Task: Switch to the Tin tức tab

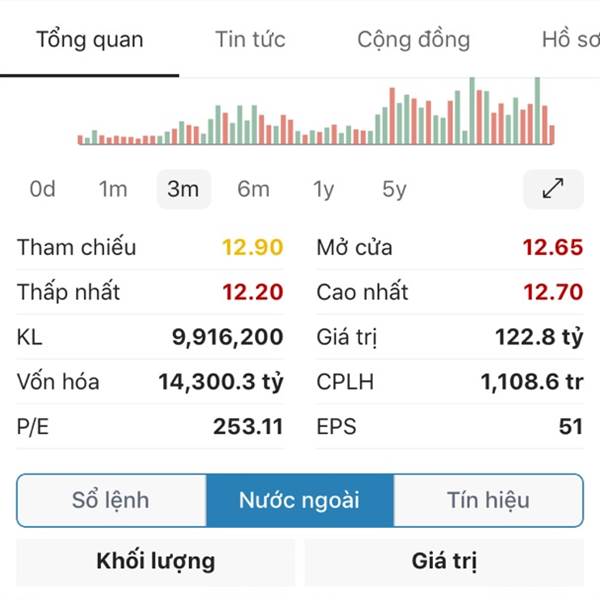Action: click(x=250, y=40)
